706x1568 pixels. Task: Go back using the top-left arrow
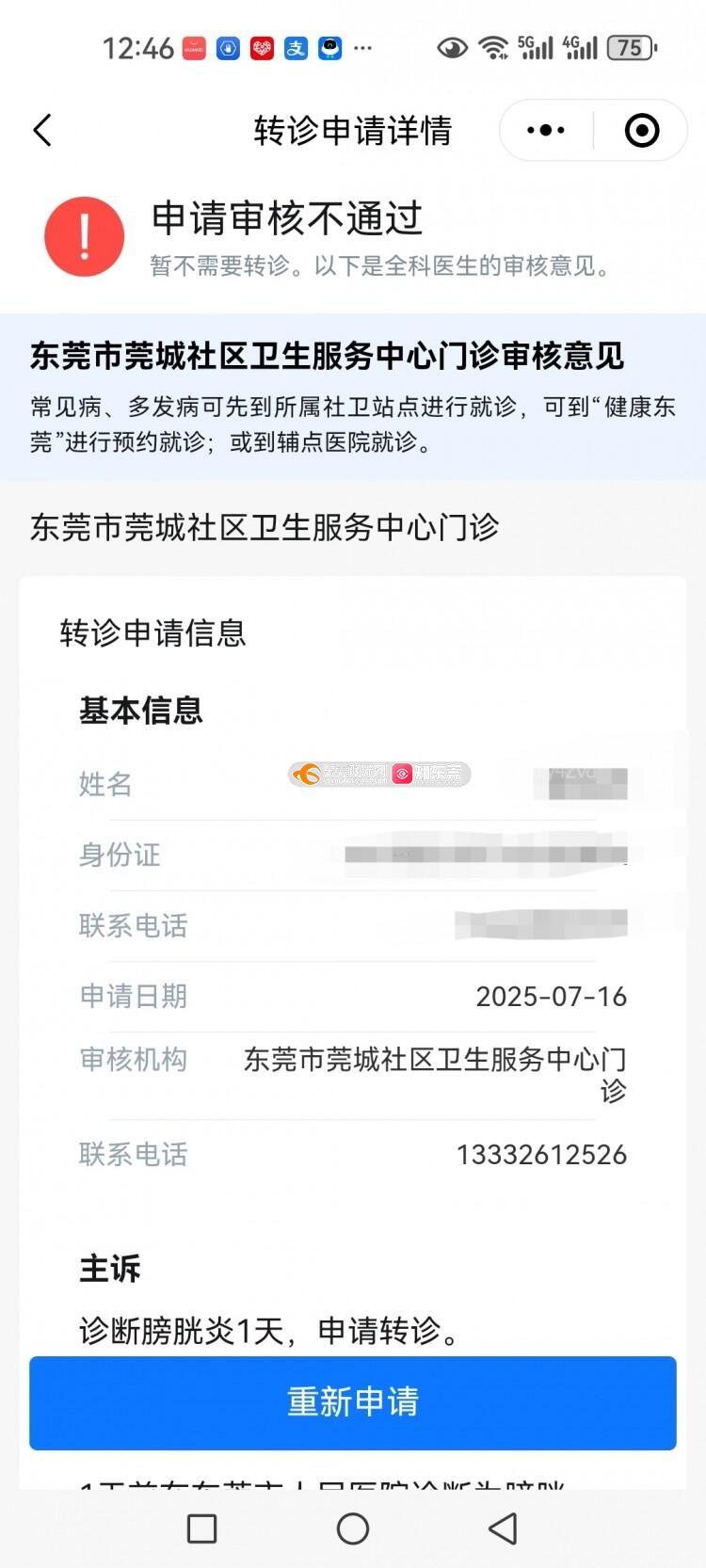(42, 130)
